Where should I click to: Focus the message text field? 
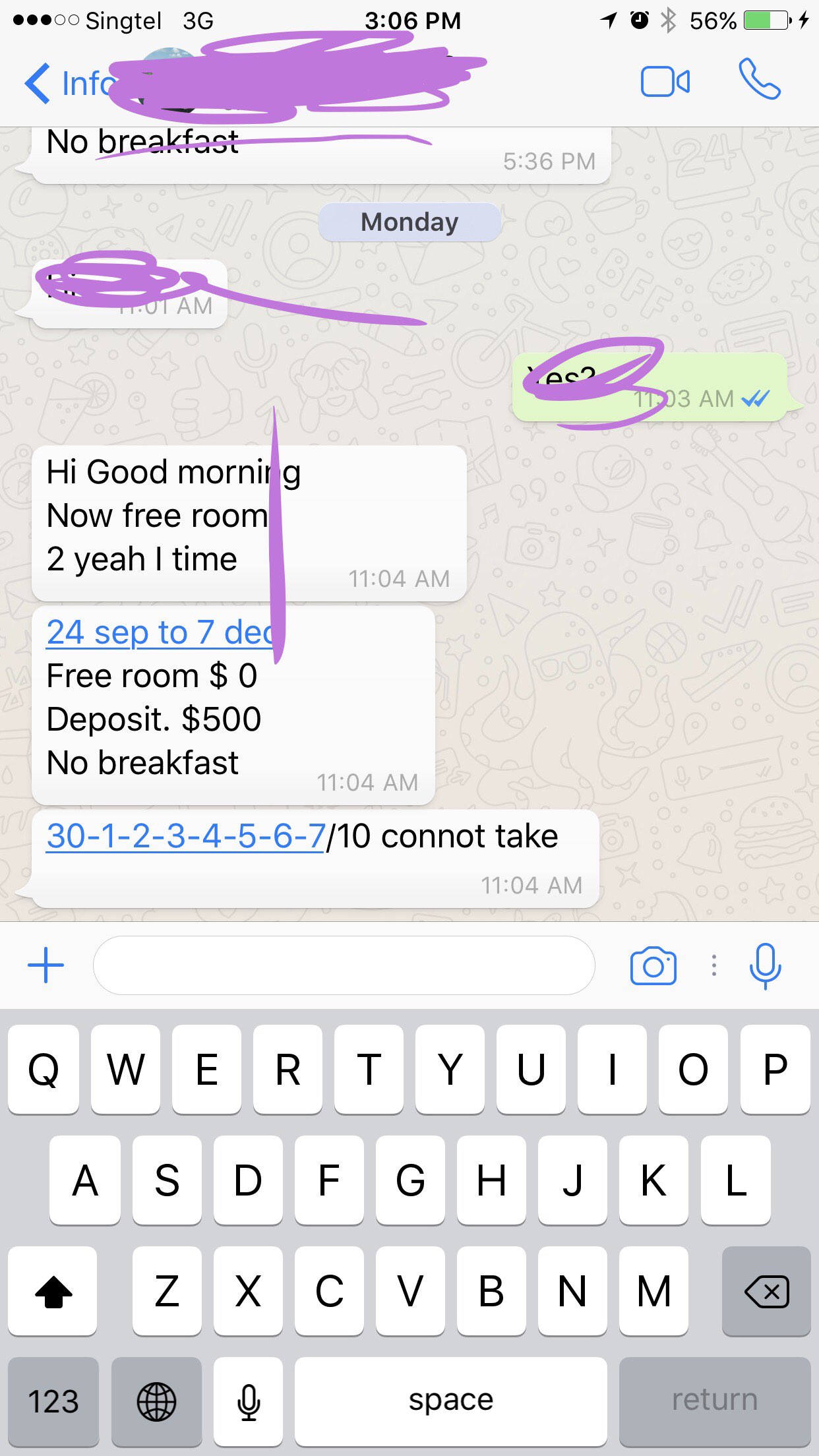(x=344, y=966)
